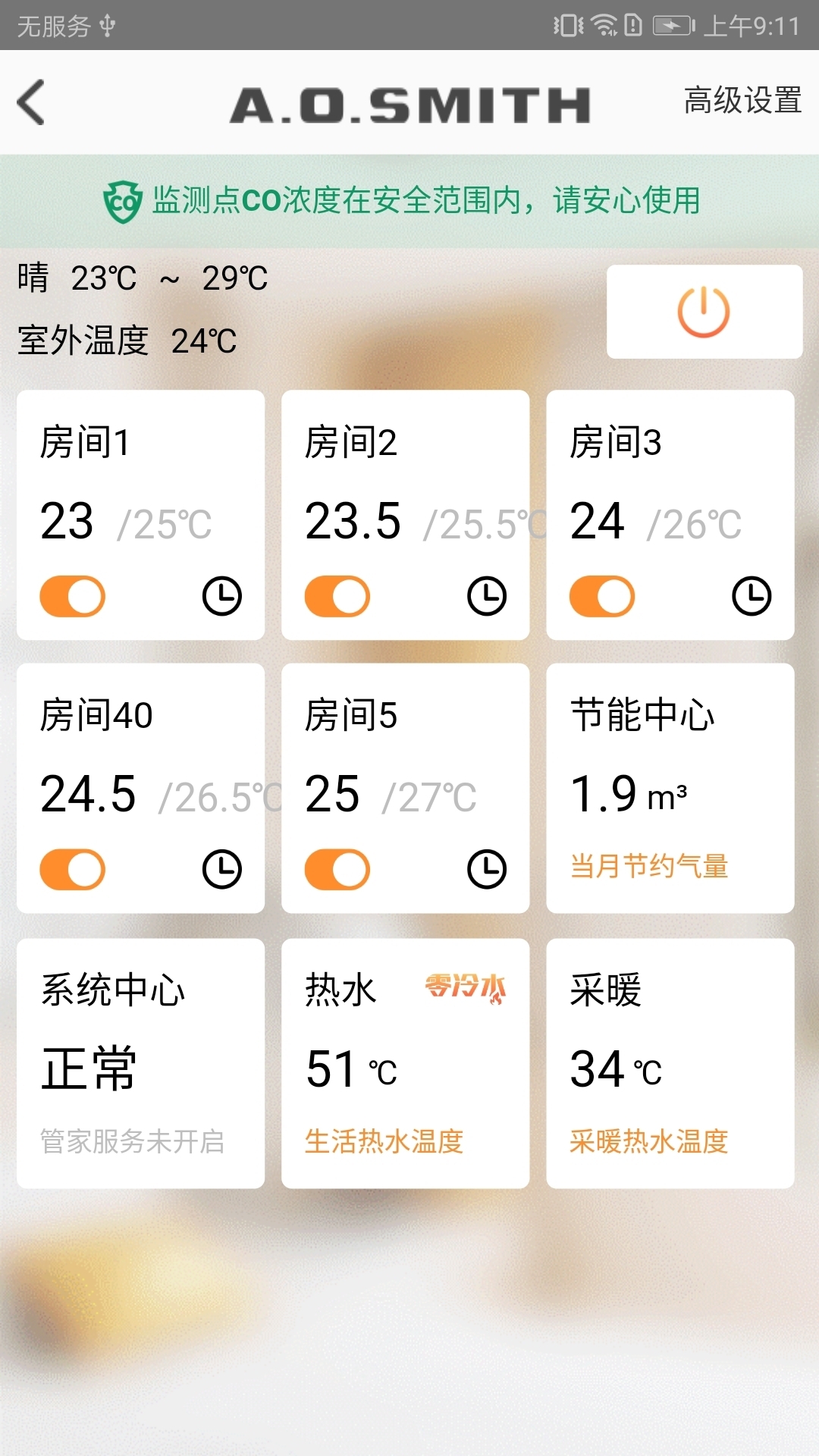This screenshot has height=1456, width=819.
Task: Click the green CO shield icon
Action: click(x=124, y=201)
